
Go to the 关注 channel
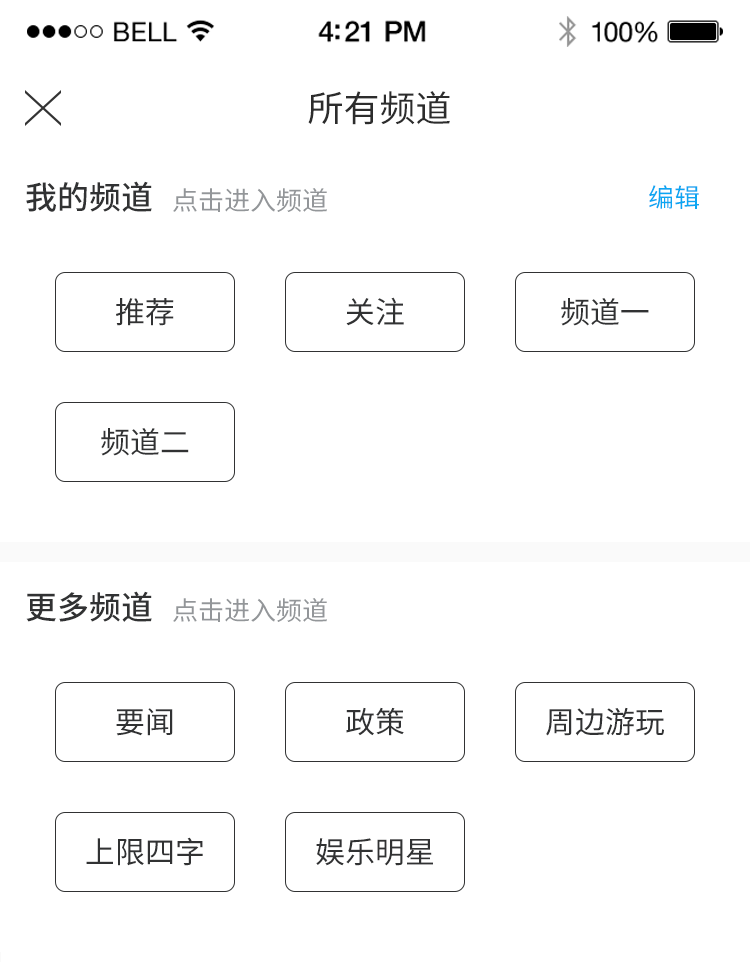pyautogui.click(x=375, y=312)
